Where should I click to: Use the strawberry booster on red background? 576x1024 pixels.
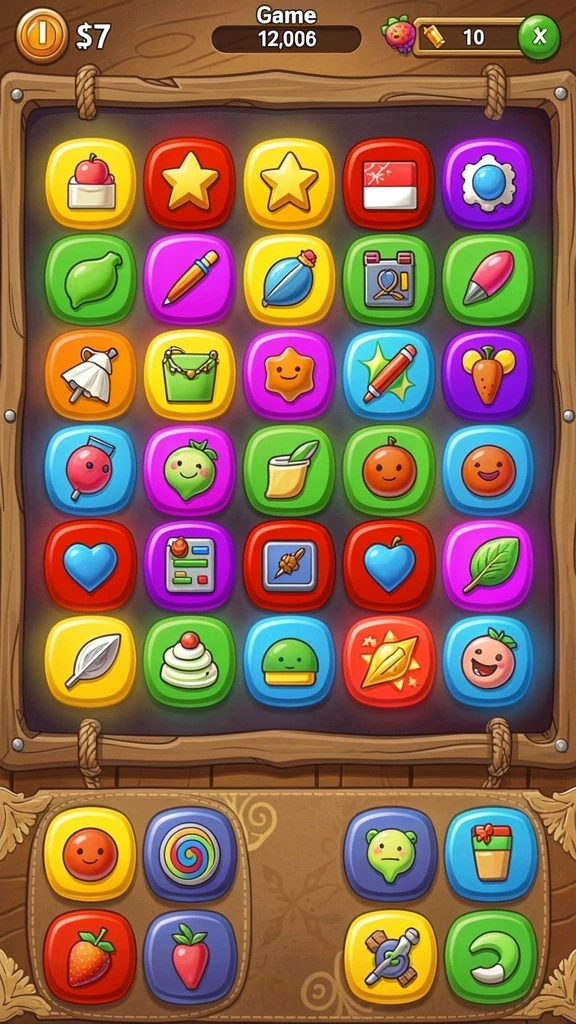[90, 957]
